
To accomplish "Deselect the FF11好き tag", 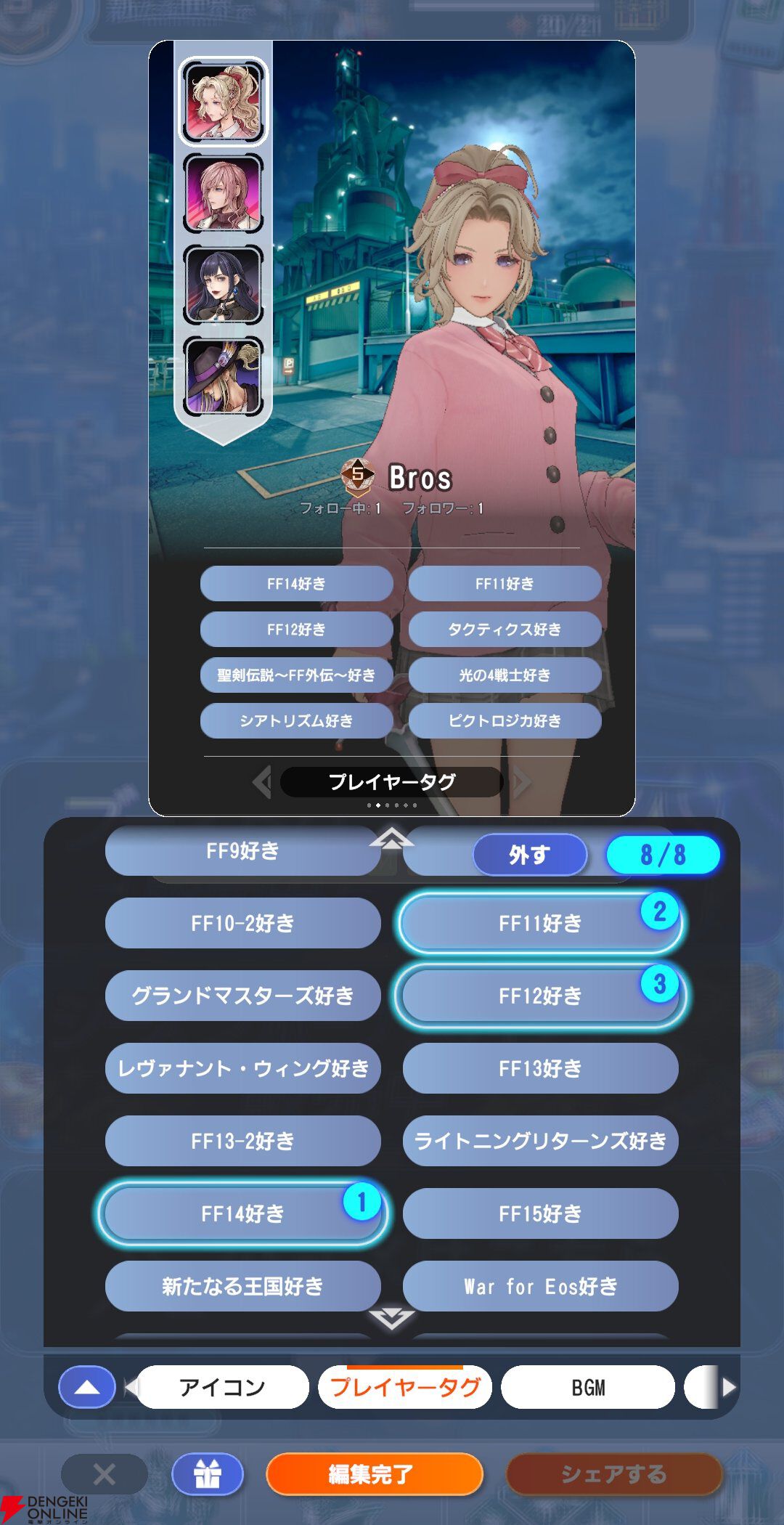I will (x=540, y=923).
